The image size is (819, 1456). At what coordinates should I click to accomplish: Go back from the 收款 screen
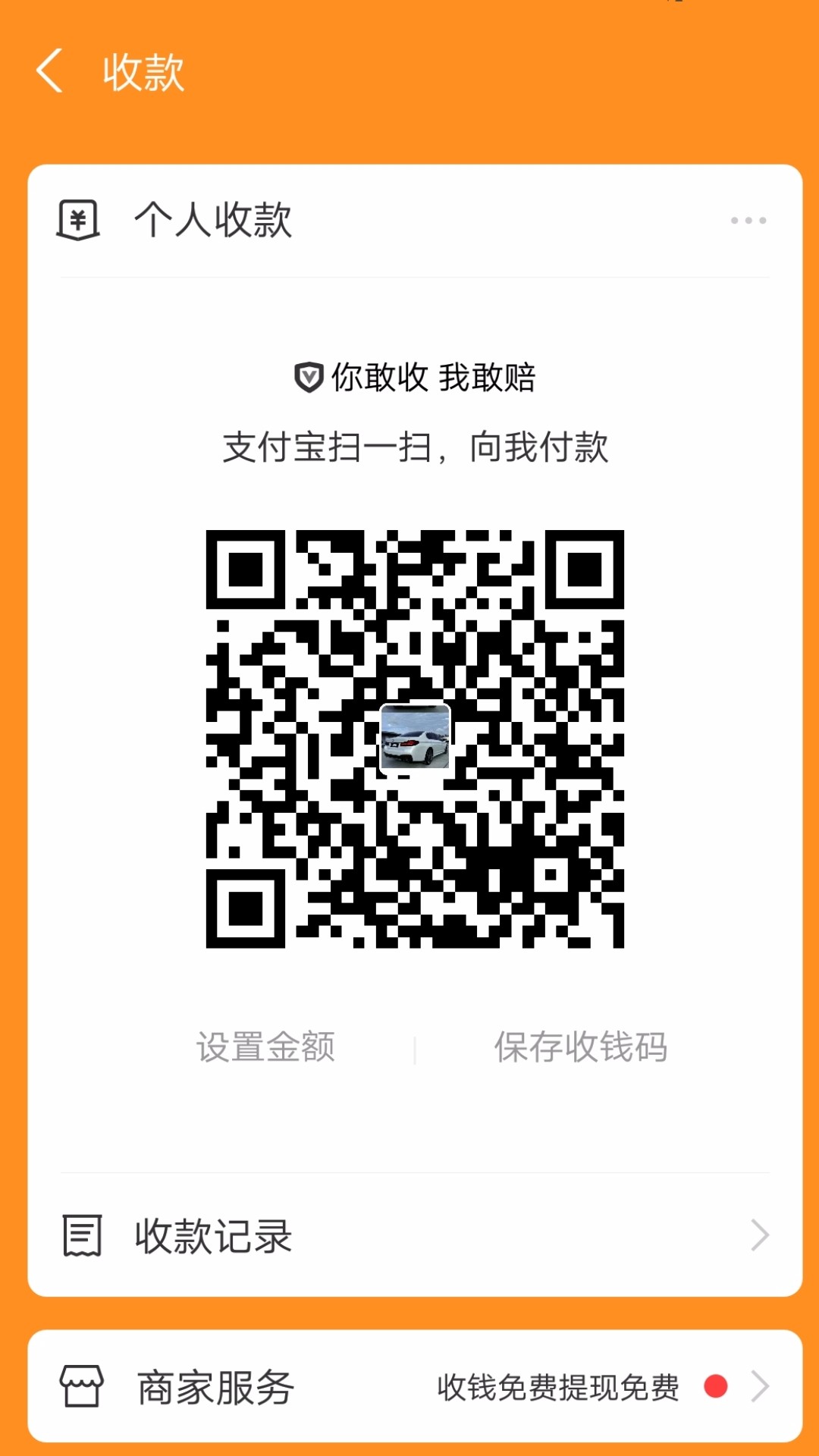(x=50, y=71)
